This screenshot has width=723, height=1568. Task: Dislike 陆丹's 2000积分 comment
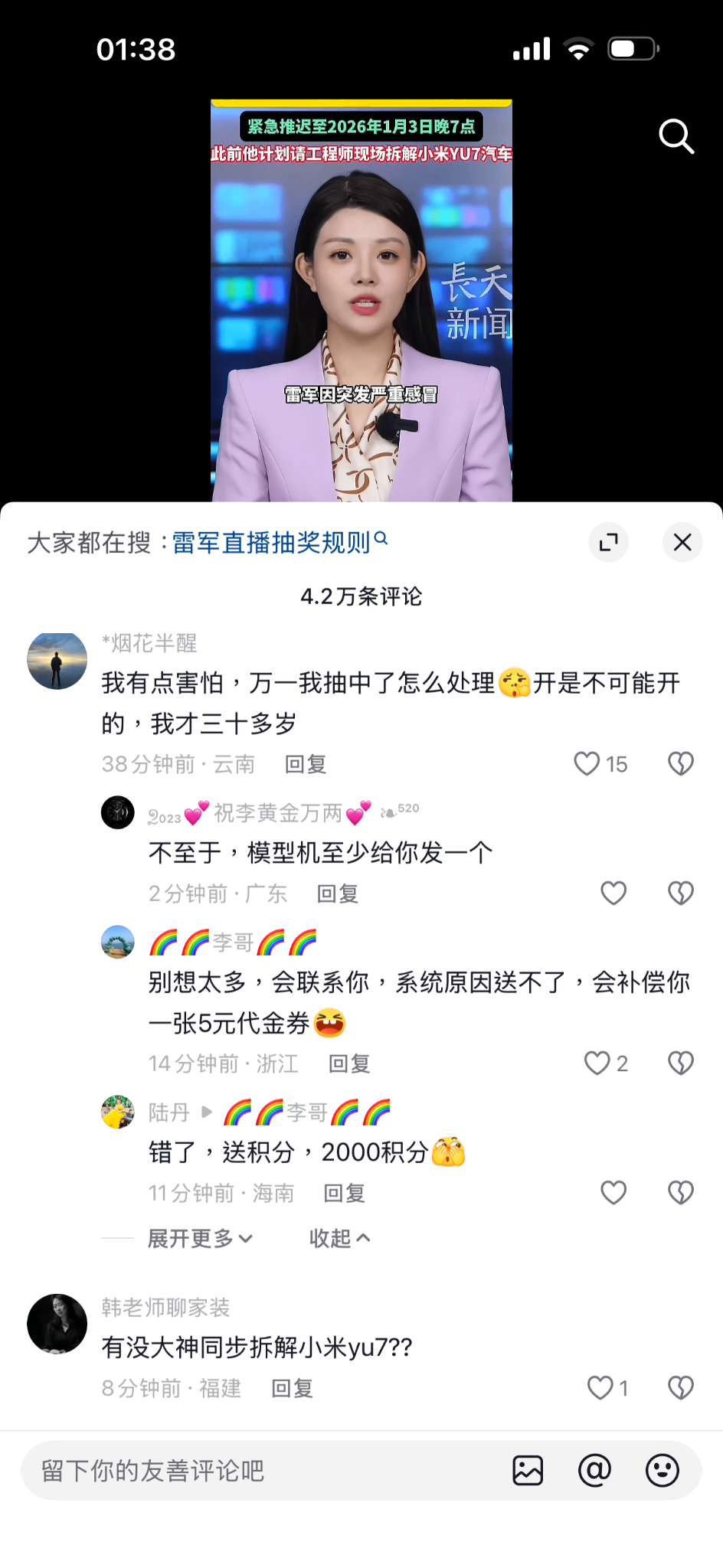681,1193
